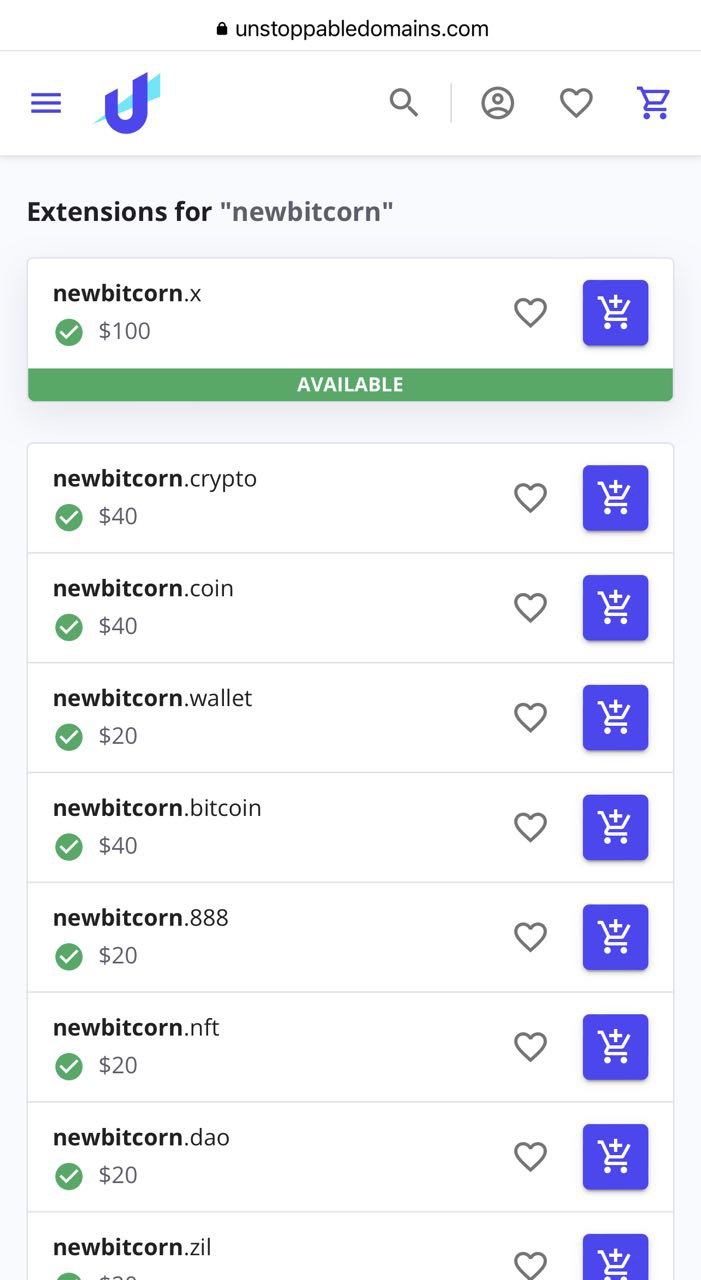Open the shopping cart
The height and width of the screenshot is (1280, 701).
[x=654, y=103]
